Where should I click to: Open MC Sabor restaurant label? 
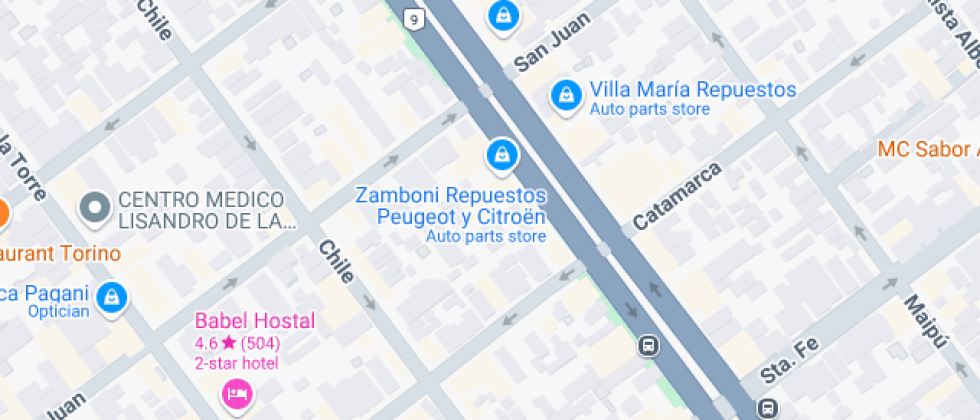[x=926, y=149]
